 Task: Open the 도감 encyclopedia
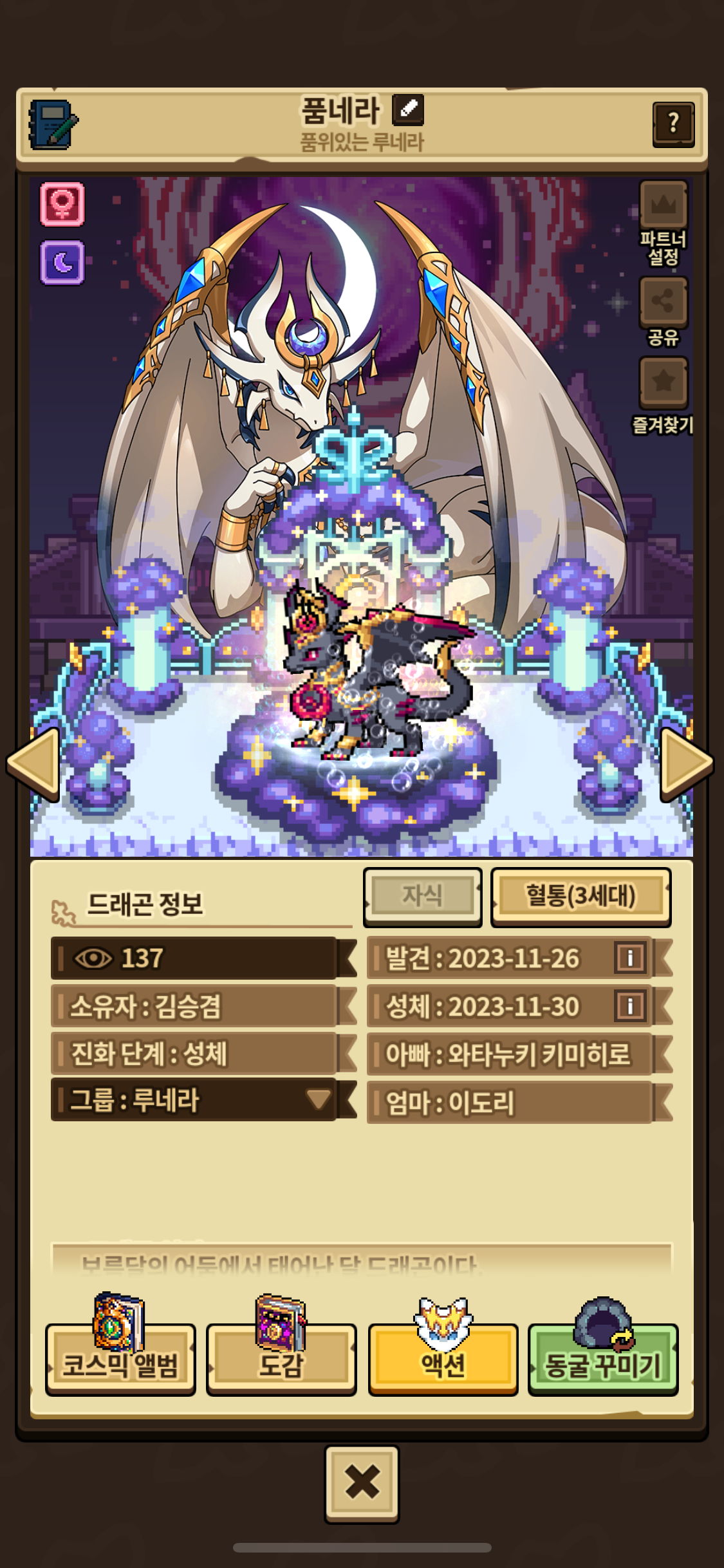281,1352
